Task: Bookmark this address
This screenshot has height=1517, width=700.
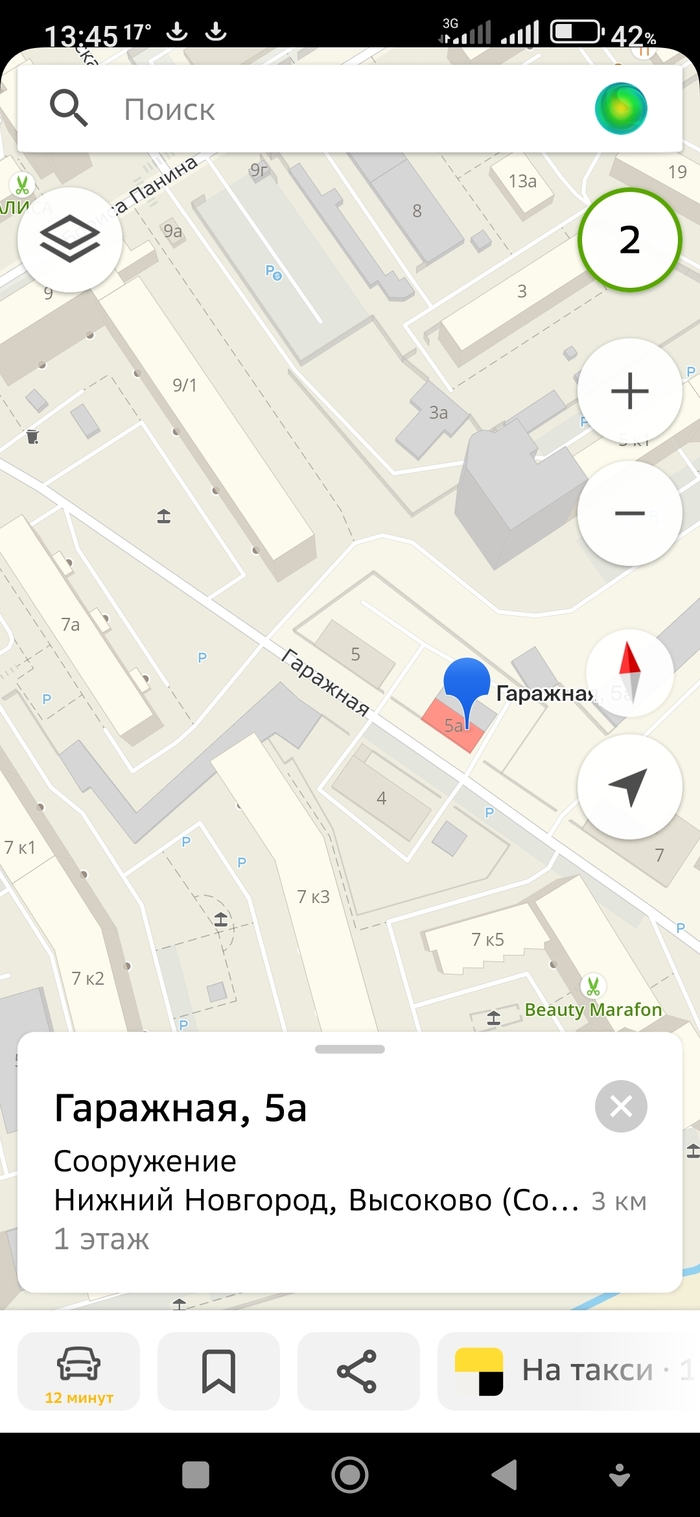Action: (218, 1371)
